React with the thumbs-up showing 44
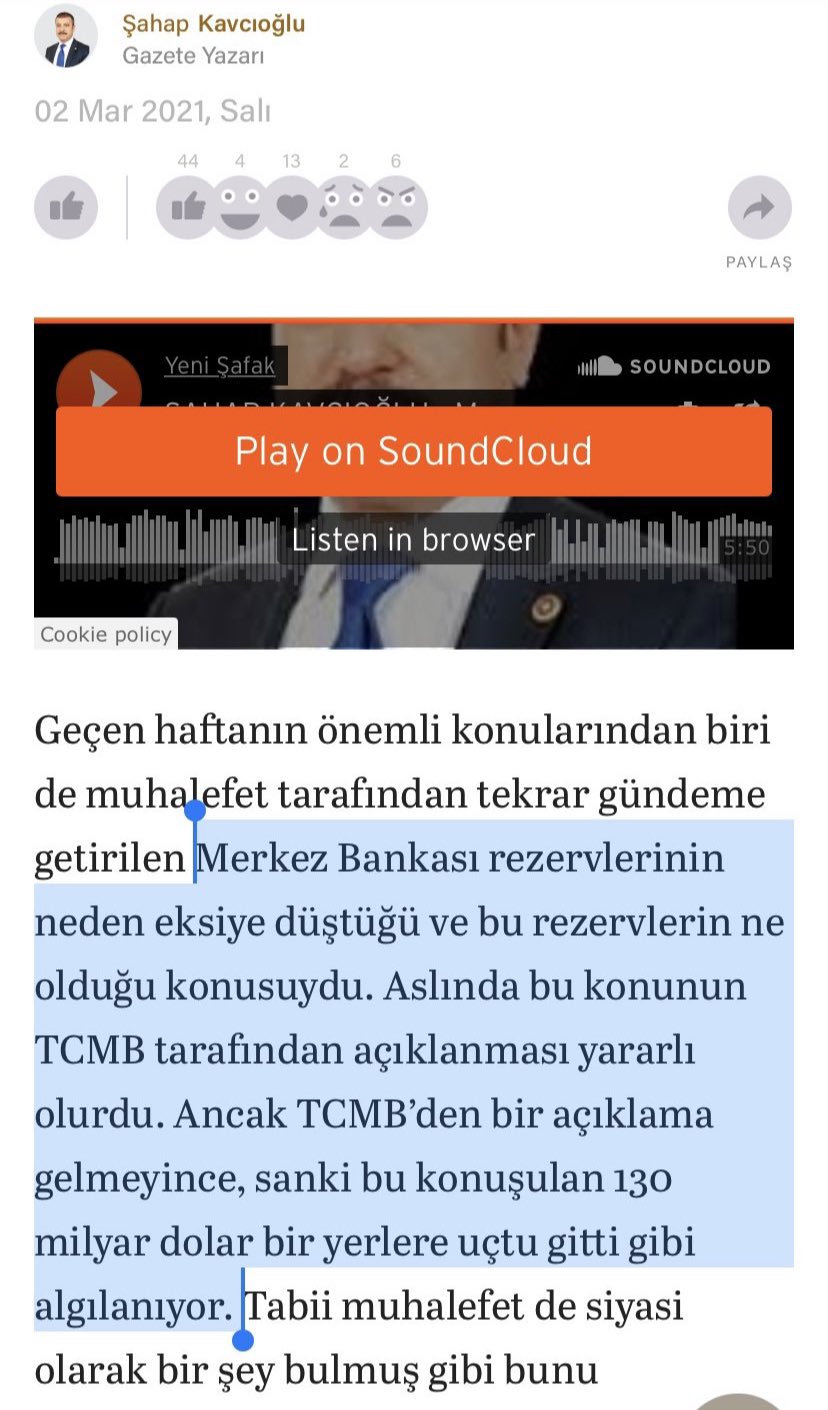Viewport: 828px width, 1410px height. tap(187, 208)
